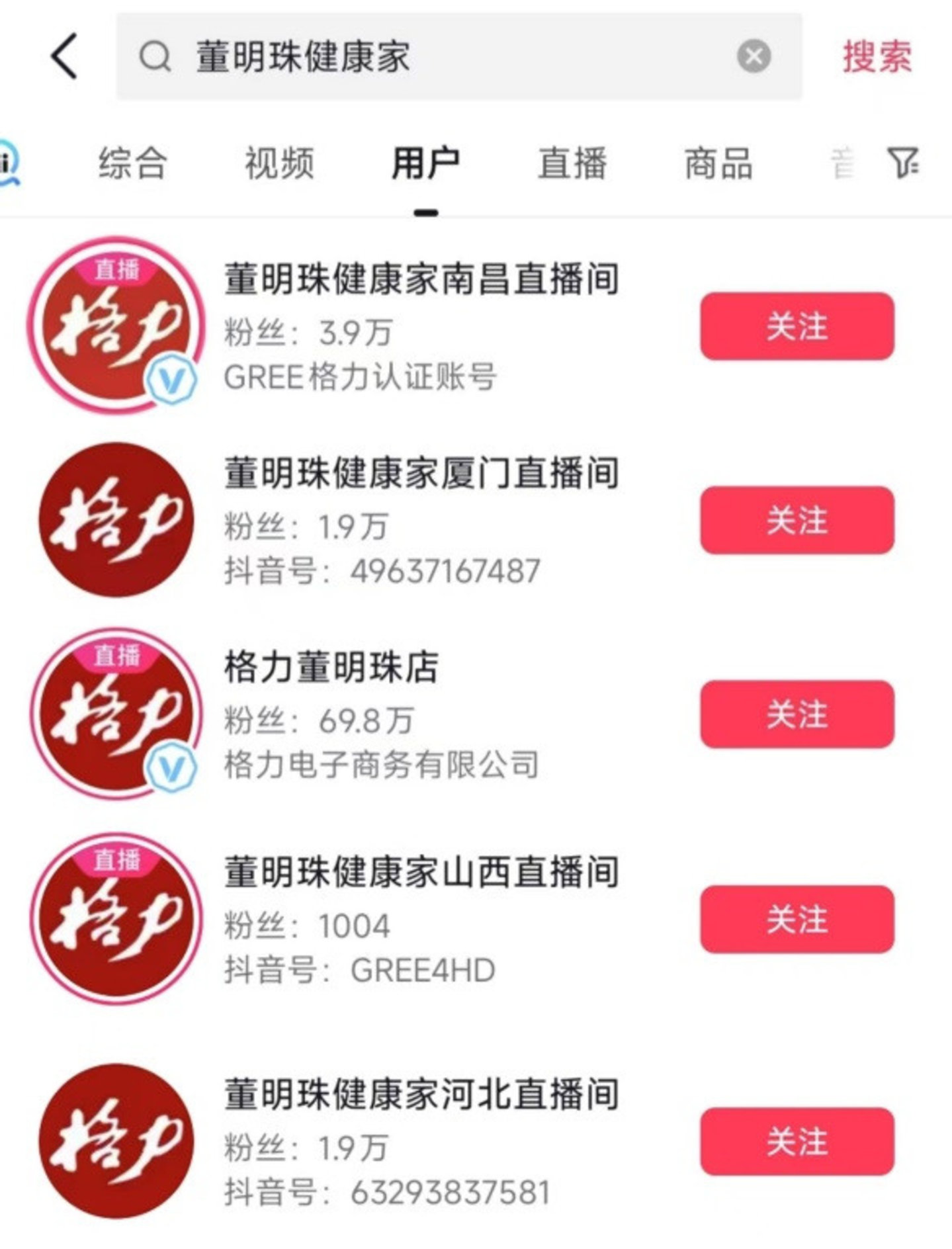Switch to the 视频 tab

279,163
